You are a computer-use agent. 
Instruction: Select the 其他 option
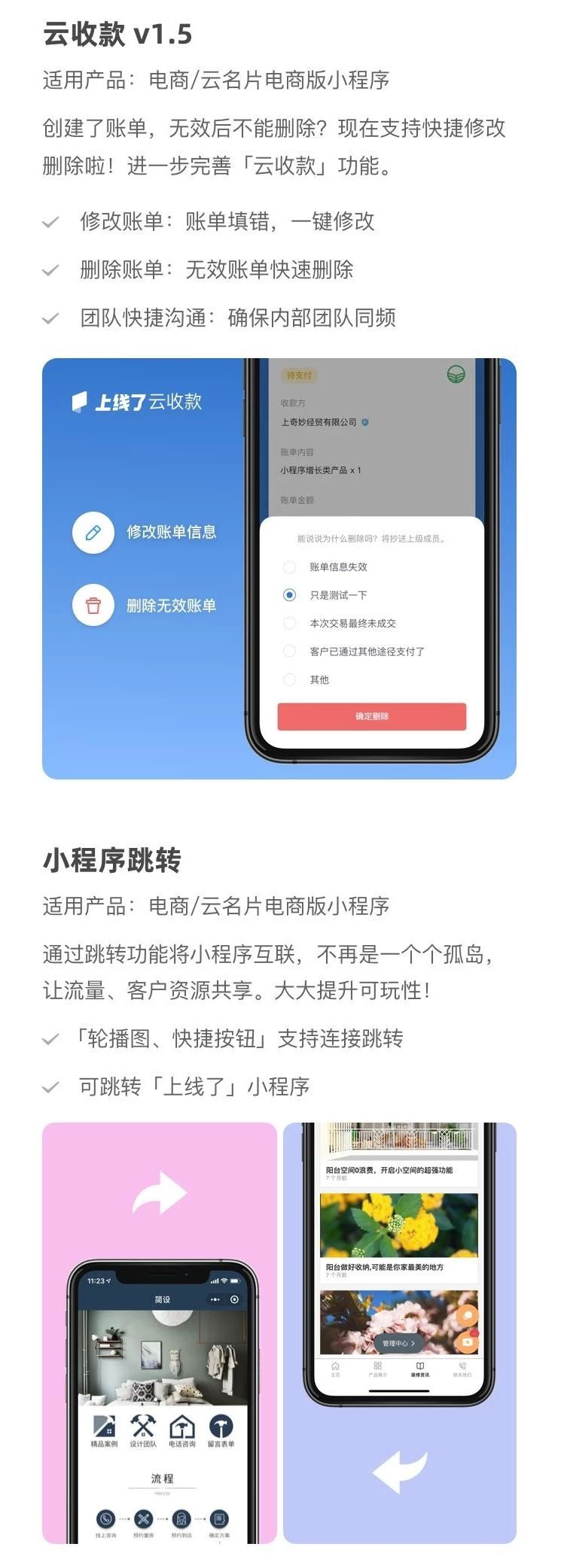[x=288, y=679]
